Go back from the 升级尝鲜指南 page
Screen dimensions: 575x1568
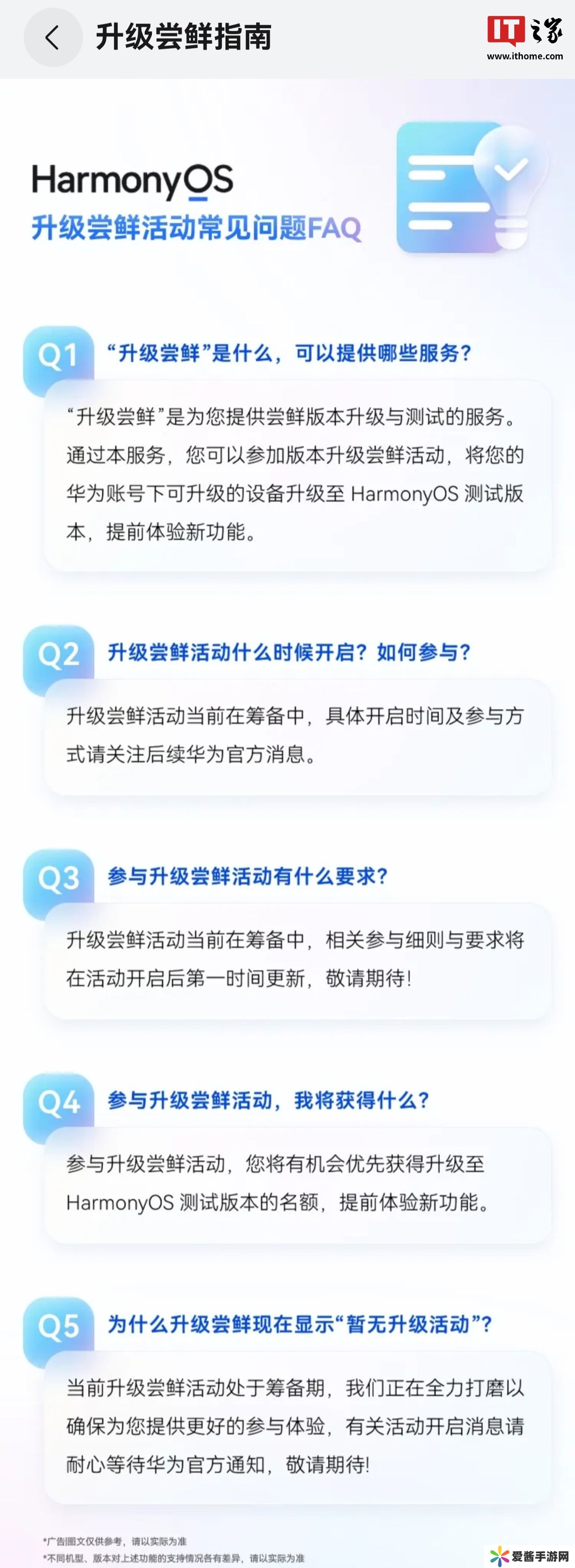(52, 38)
